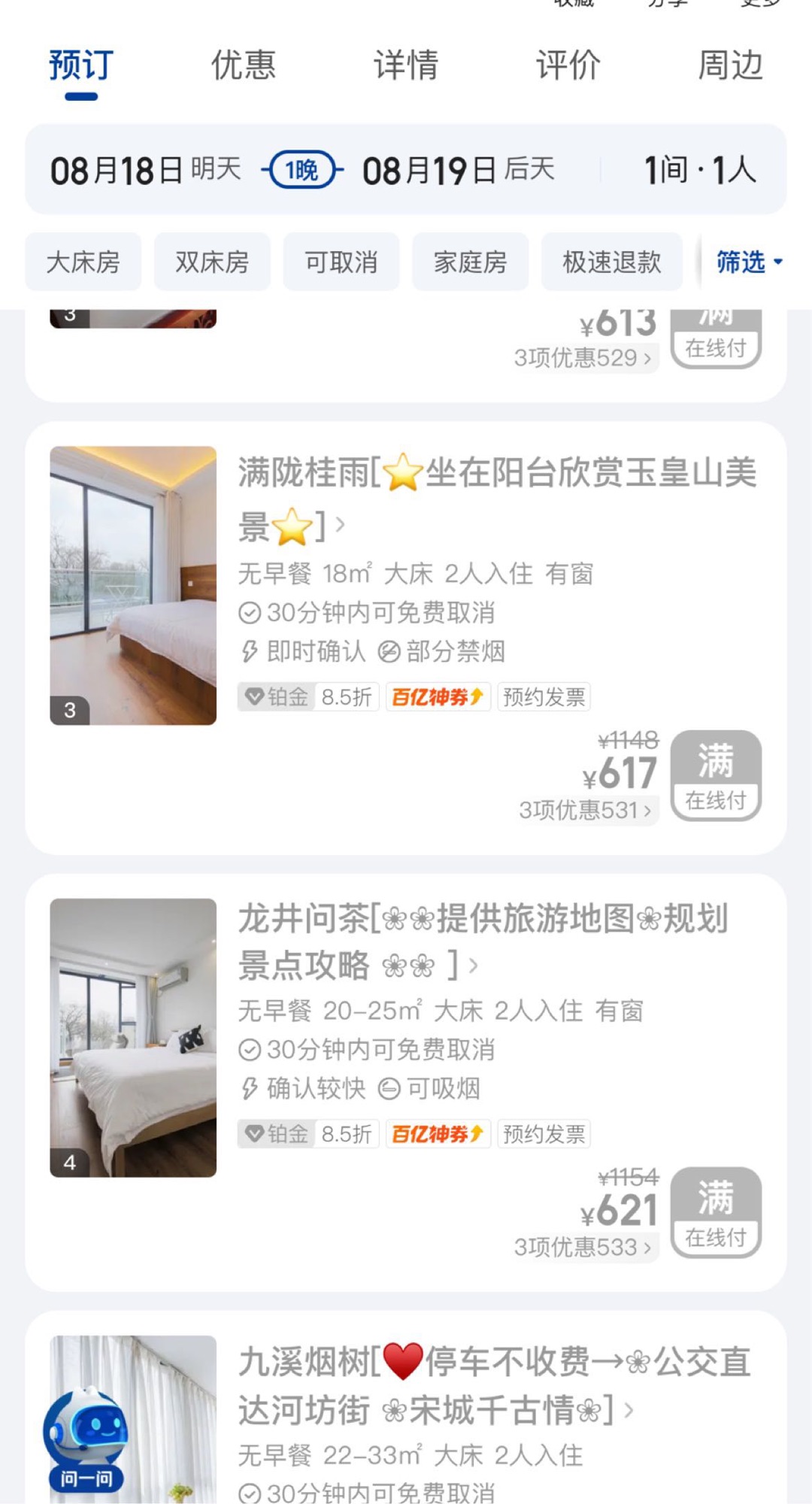This screenshot has height=1504, width=812.
Task: Open the 九溪烟树 room details
Action: coord(495,1385)
